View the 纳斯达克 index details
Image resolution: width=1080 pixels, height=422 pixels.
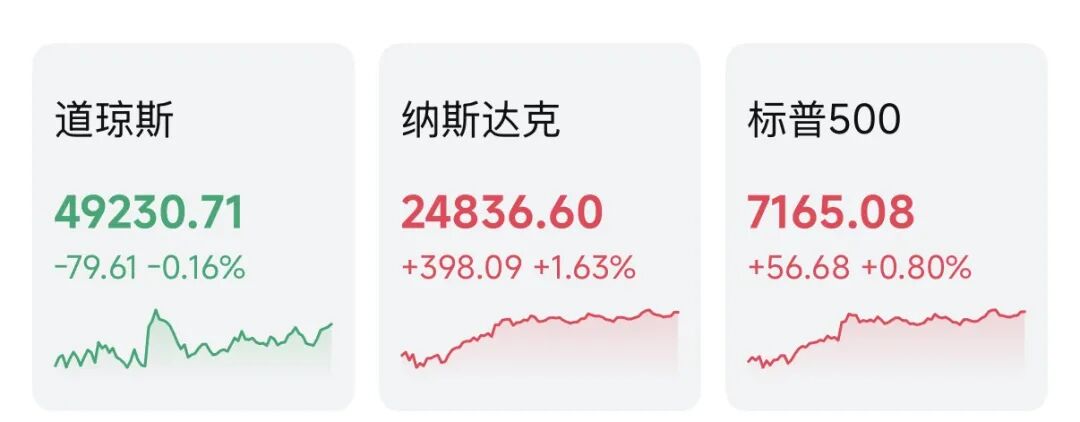pyautogui.click(x=539, y=226)
